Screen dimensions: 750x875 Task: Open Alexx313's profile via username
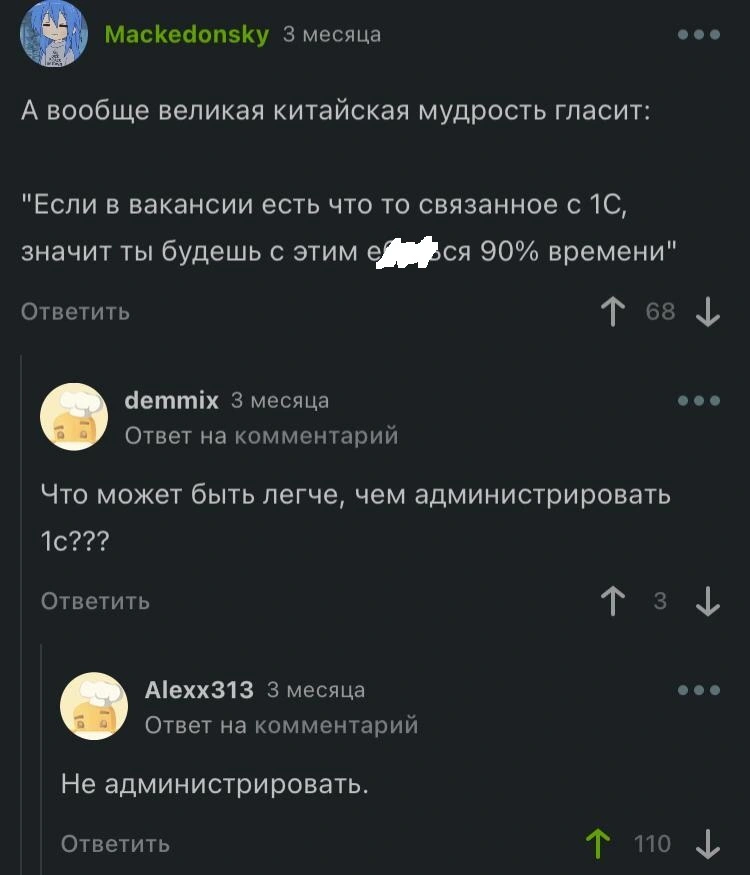coord(199,690)
